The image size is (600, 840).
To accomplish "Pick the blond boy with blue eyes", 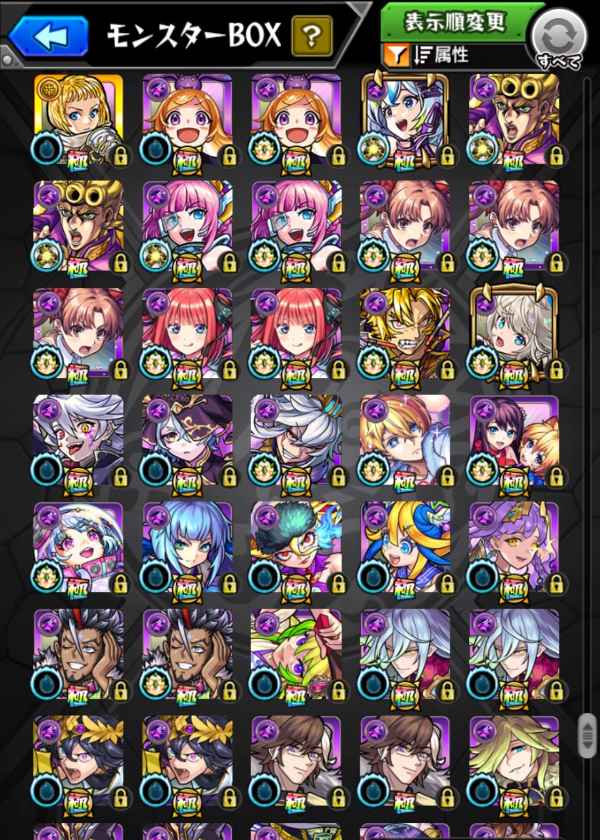I will (x=404, y=440).
